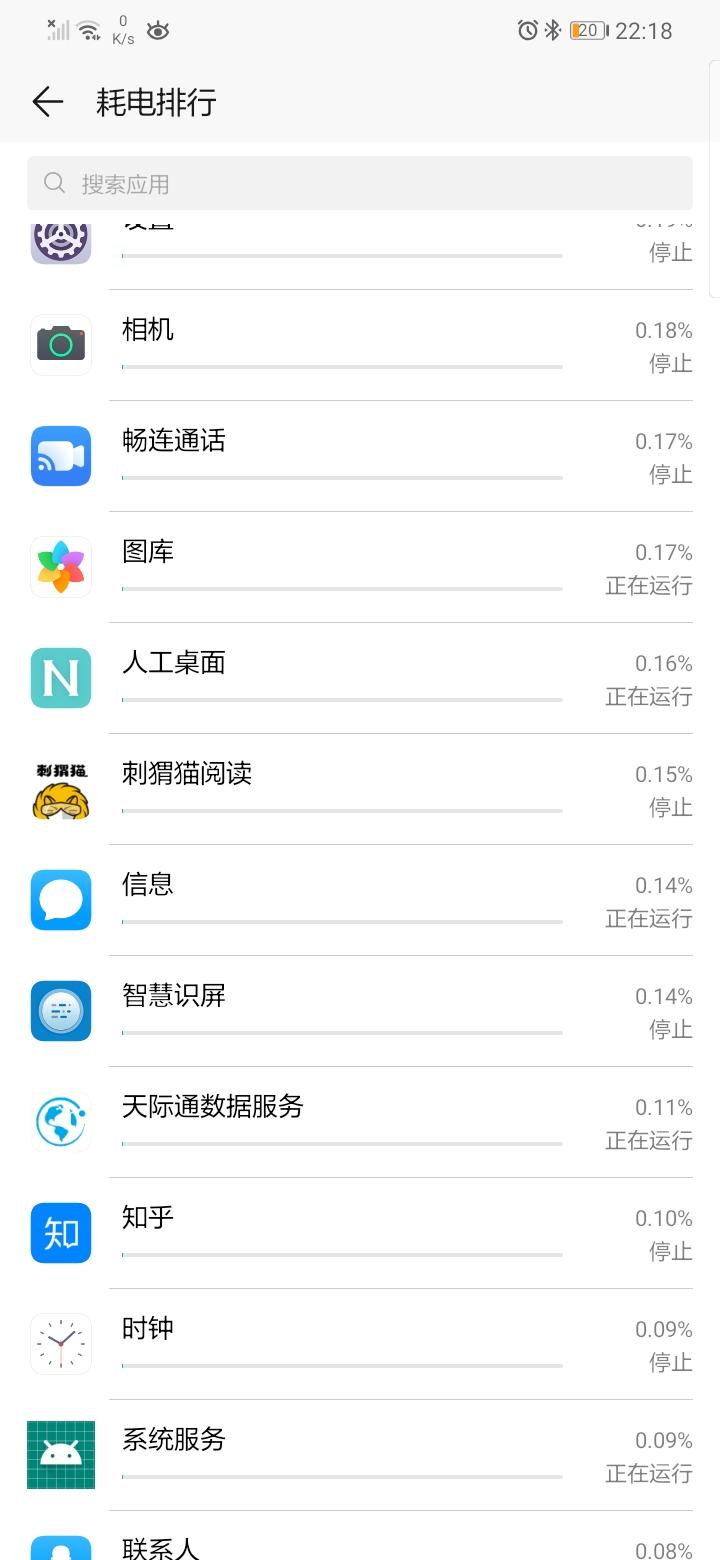Viewport: 720px width, 1560px height.
Task: Open the 时钟 Clock app icon
Action: (x=60, y=1344)
